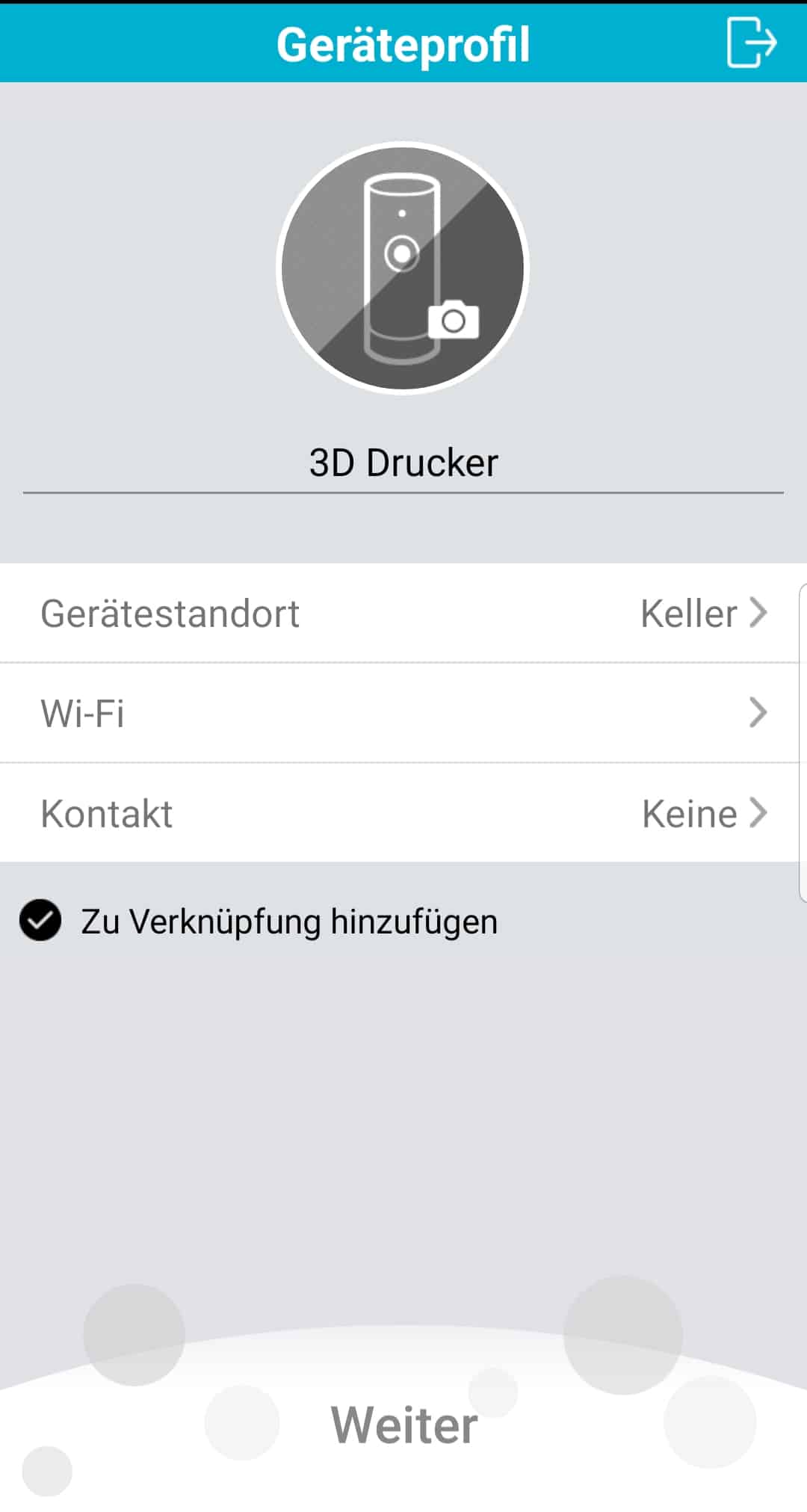Image resolution: width=807 pixels, height=1512 pixels.
Task: Open the Wi-Fi settings row
Action: 403,712
